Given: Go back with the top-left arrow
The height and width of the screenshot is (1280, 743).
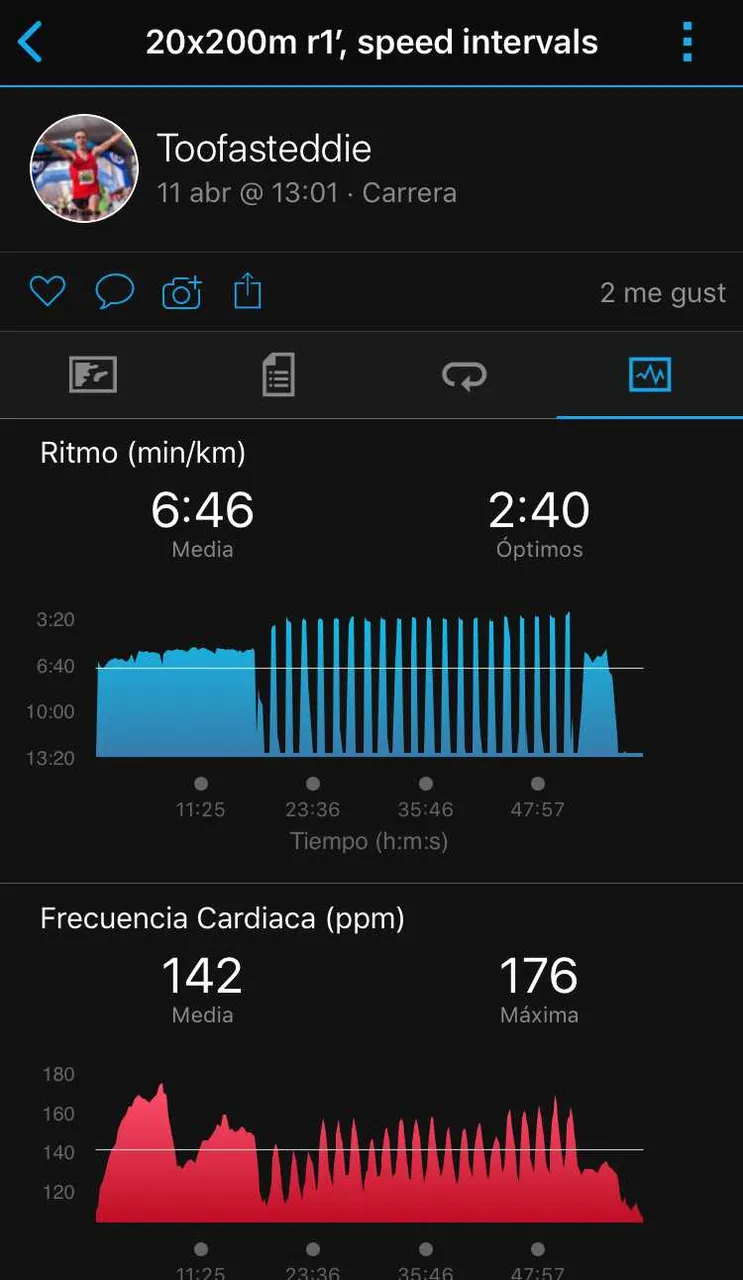Looking at the screenshot, I should (x=30, y=43).
